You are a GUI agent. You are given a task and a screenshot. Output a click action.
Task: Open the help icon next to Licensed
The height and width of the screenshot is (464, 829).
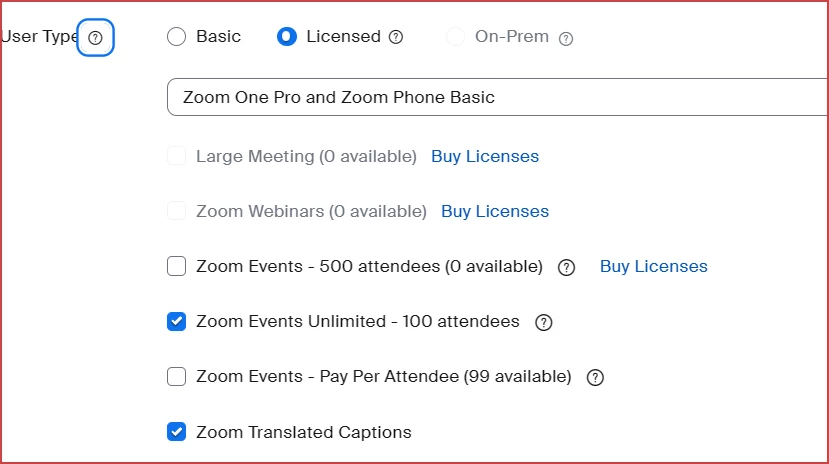pyautogui.click(x=396, y=38)
